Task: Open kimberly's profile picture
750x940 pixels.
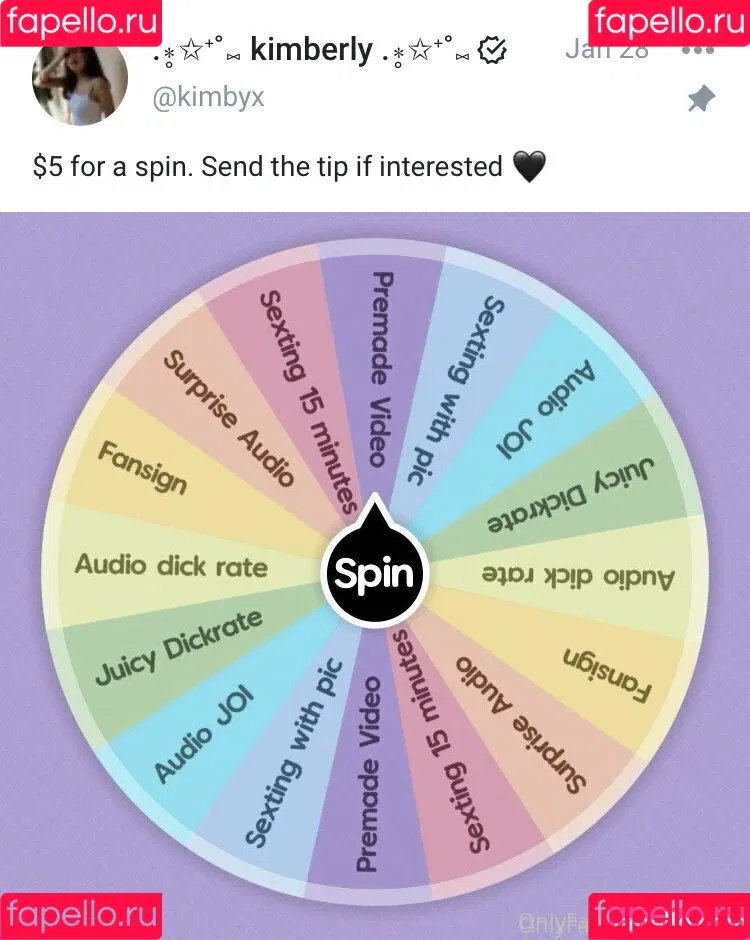Action: click(x=80, y=82)
